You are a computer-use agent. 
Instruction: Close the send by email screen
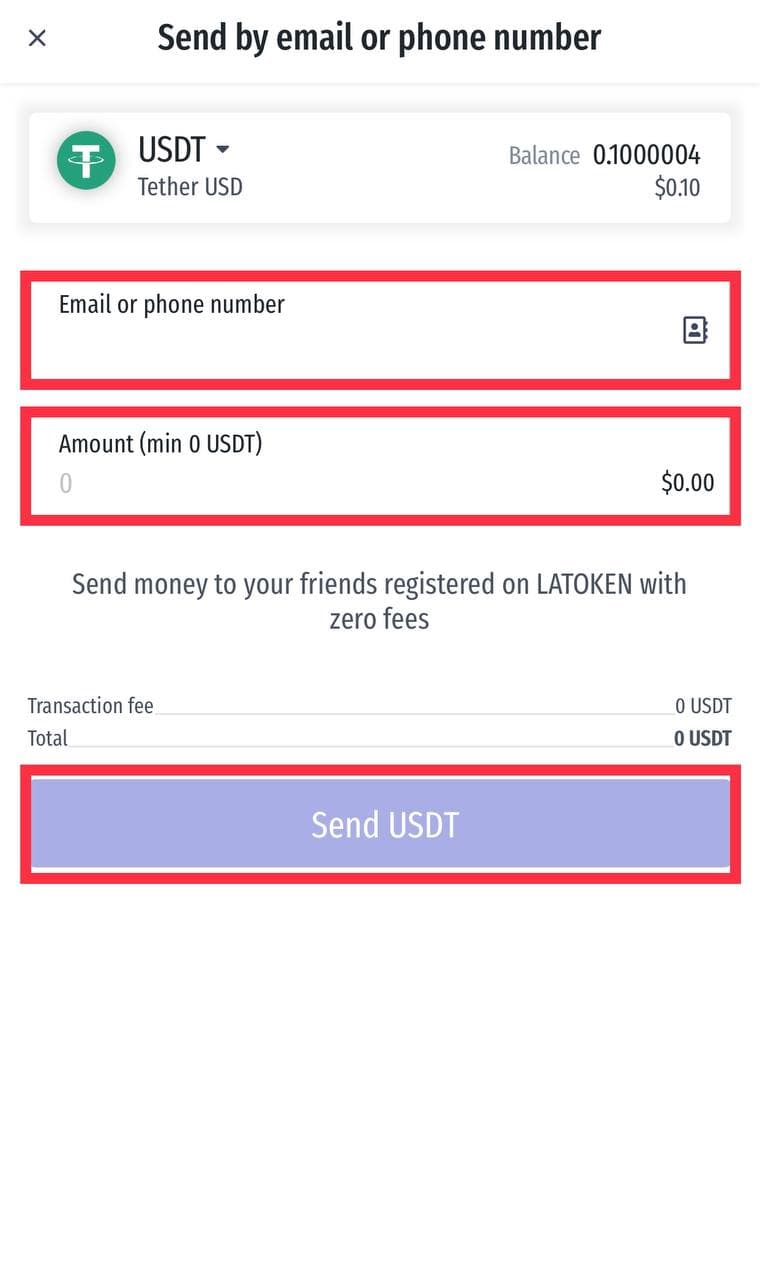point(37,39)
